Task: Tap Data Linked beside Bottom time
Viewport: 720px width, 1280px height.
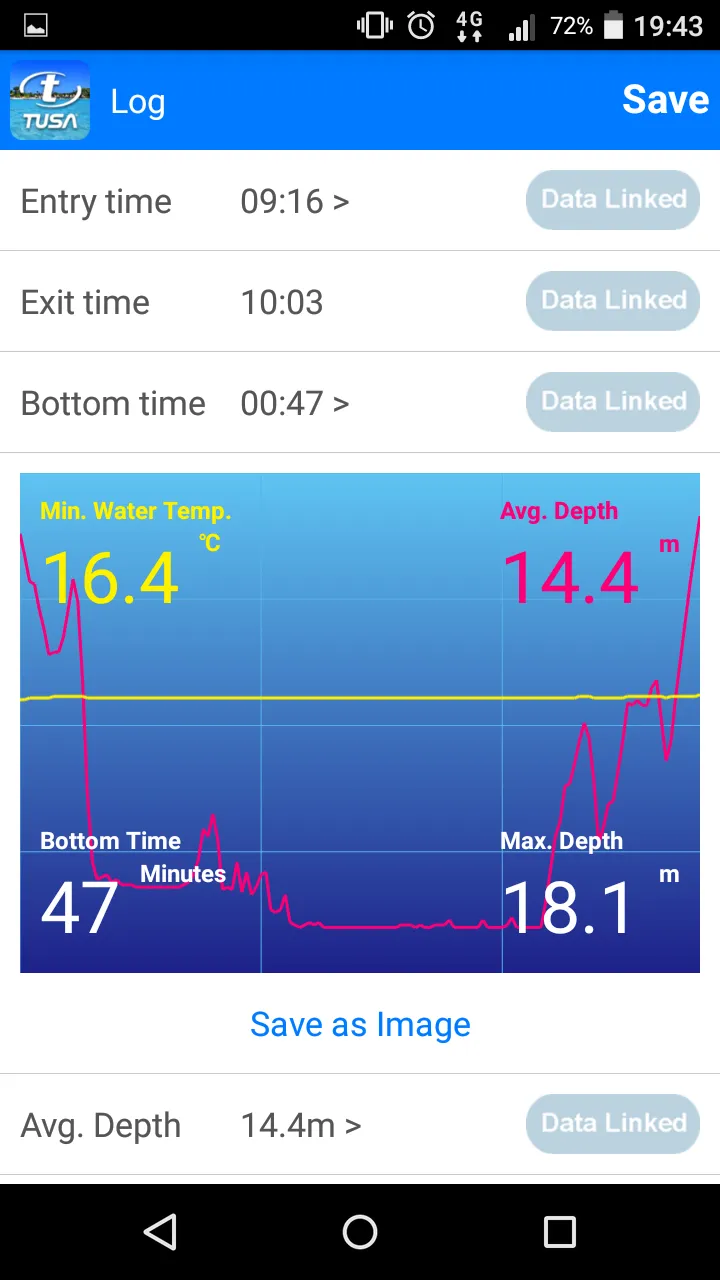Action: click(613, 402)
